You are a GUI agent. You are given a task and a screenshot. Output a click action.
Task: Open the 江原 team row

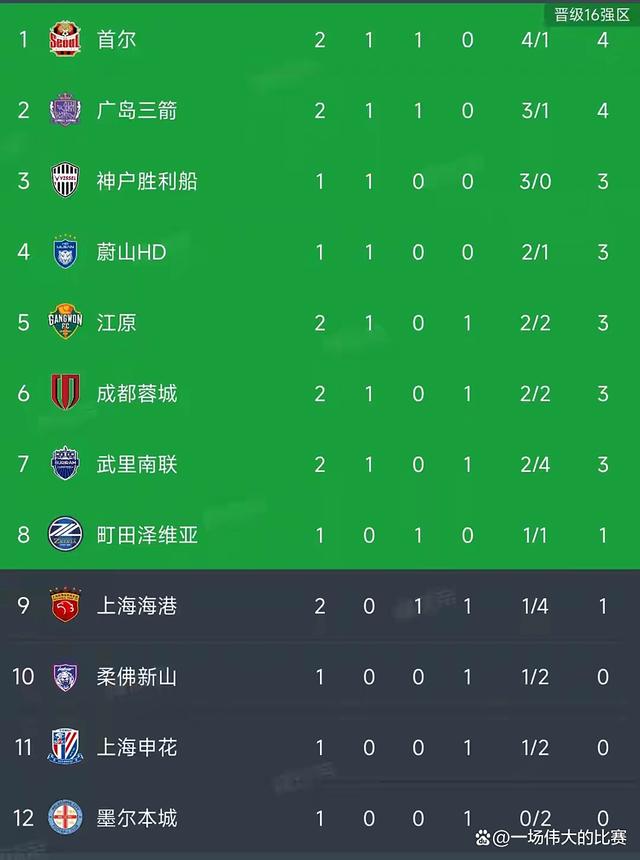tap(116, 323)
